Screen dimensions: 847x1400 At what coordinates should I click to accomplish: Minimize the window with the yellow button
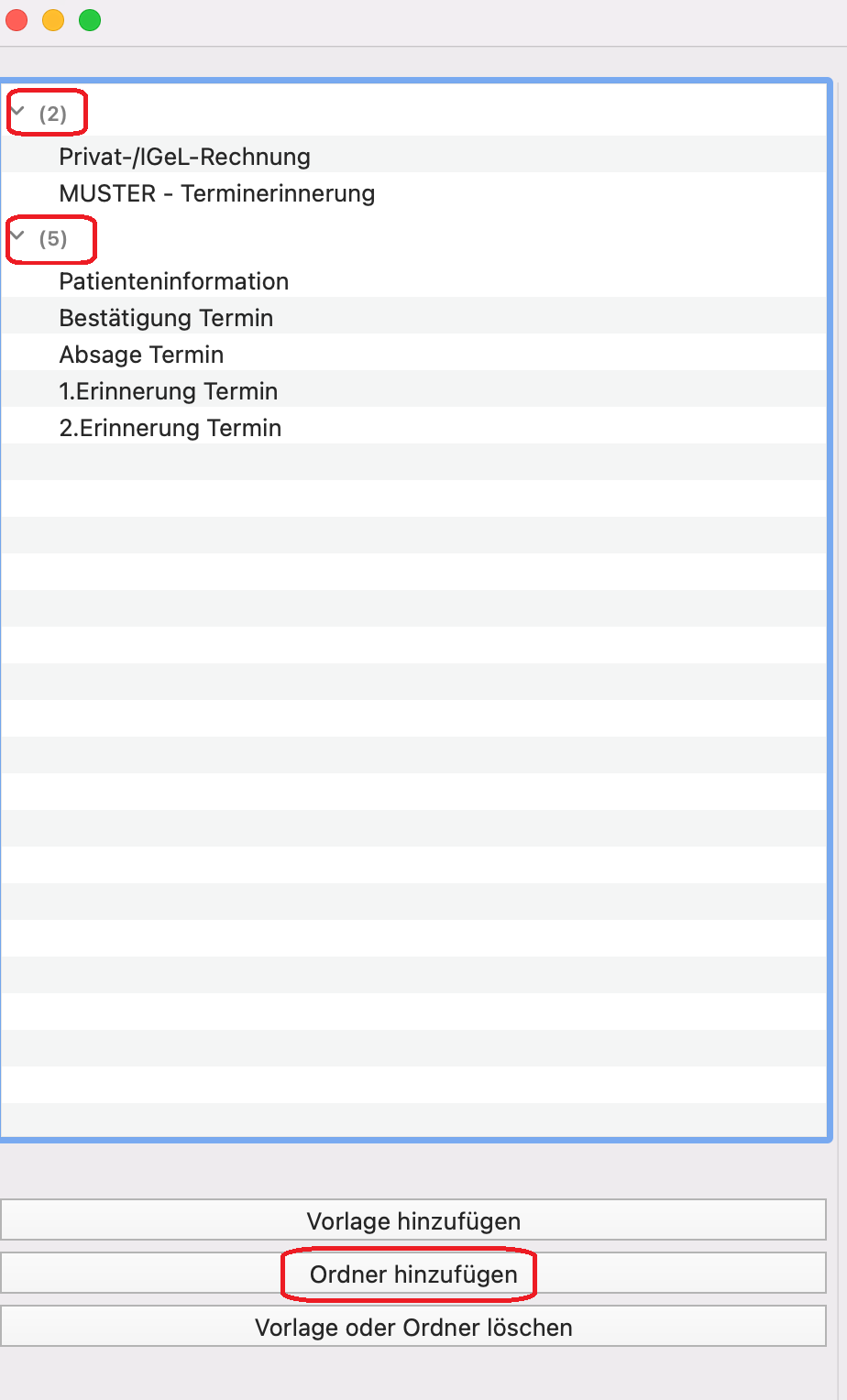53,20
